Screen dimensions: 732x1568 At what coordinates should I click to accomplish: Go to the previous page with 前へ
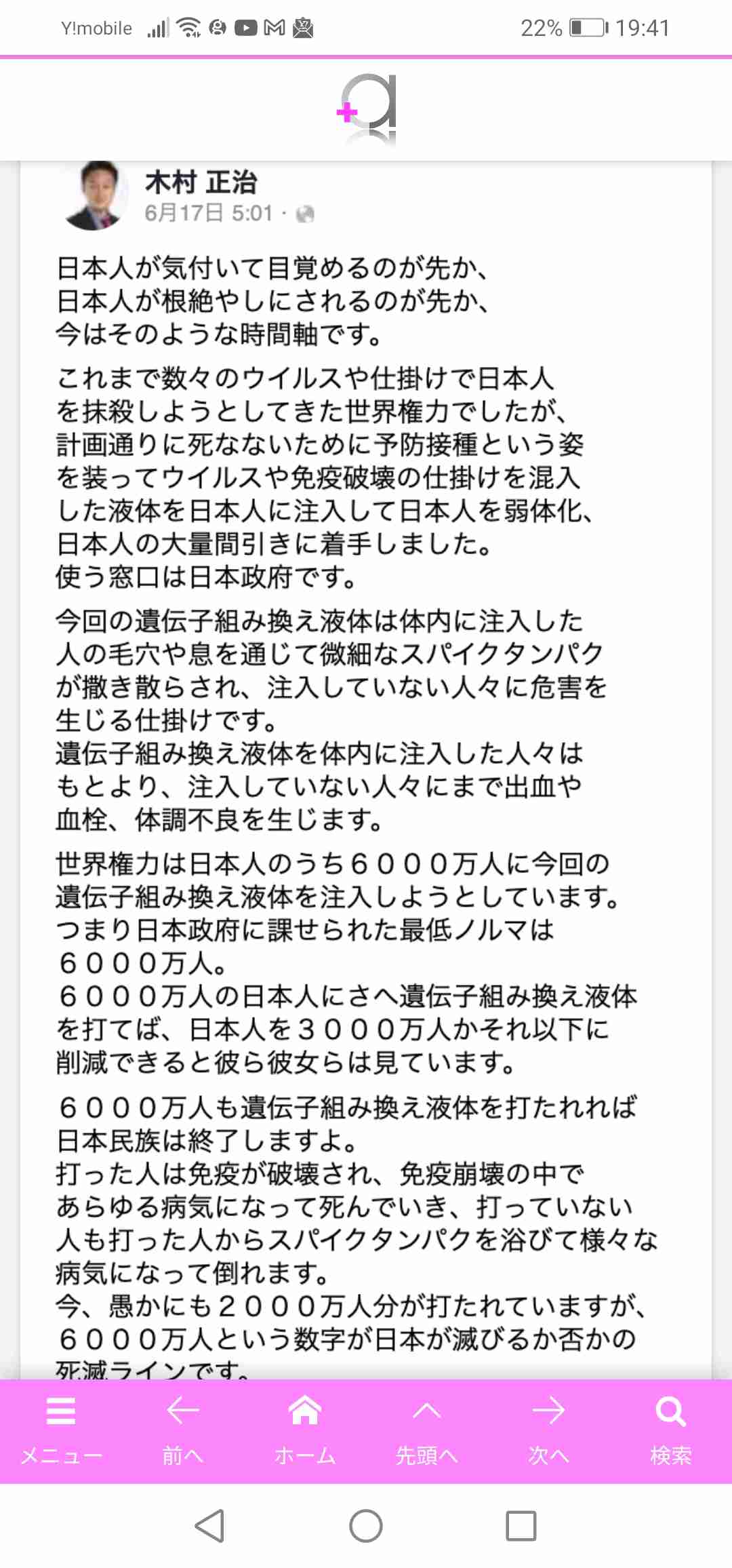[x=183, y=1431]
